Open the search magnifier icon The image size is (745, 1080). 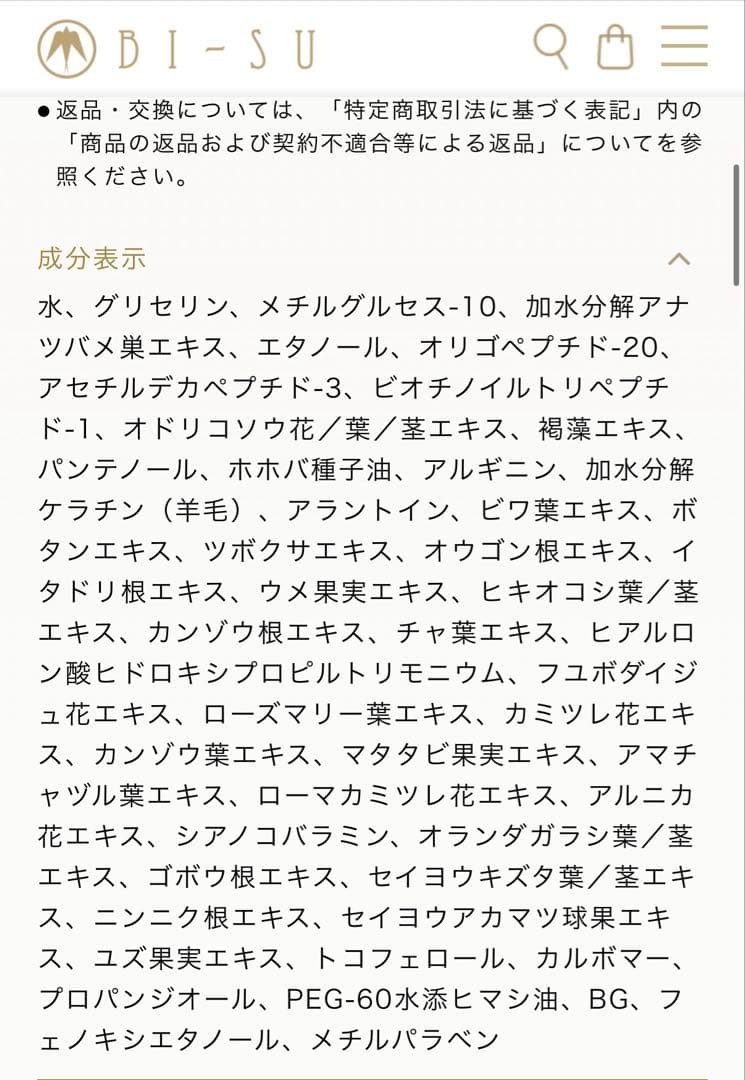[x=551, y=46]
